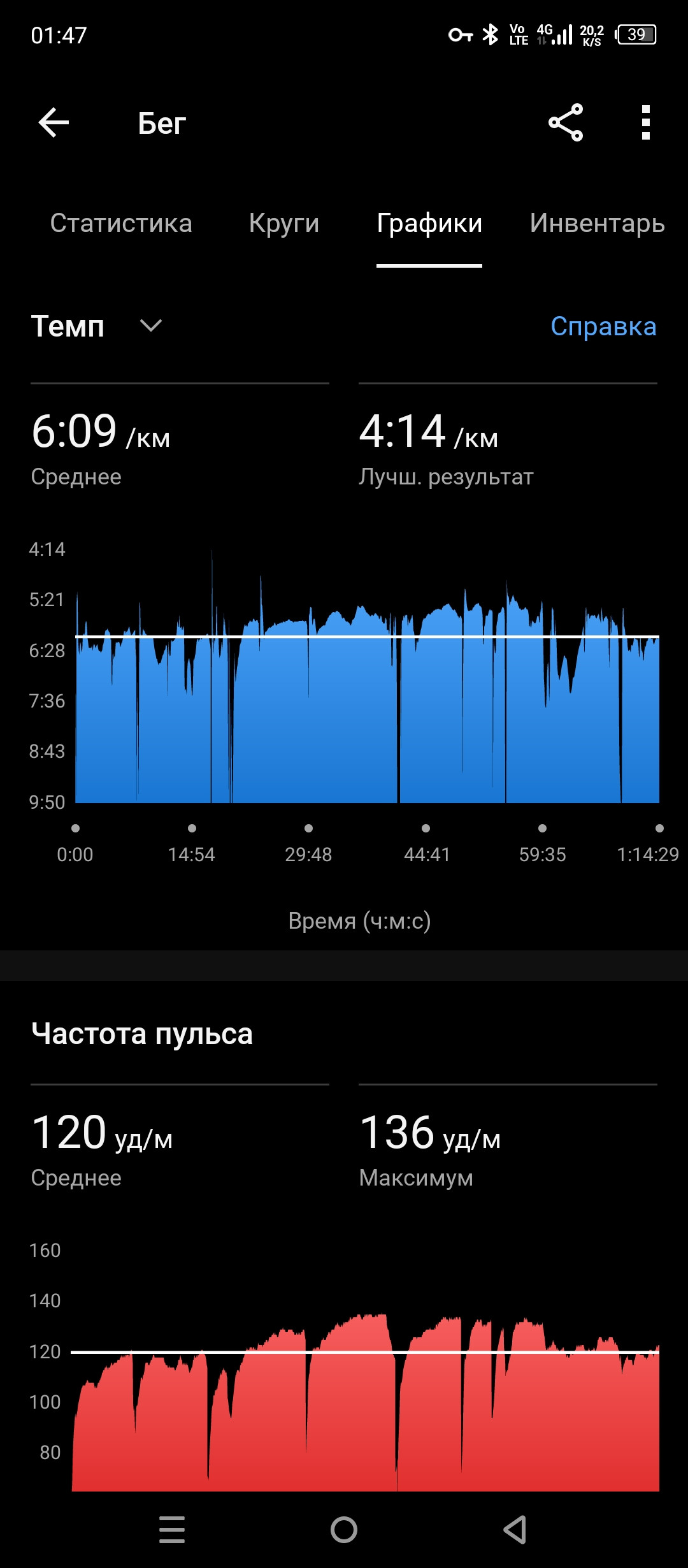688x1568 pixels.
Task: Open the Инвентарь tab
Action: pyautogui.click(x=598, y=223)
